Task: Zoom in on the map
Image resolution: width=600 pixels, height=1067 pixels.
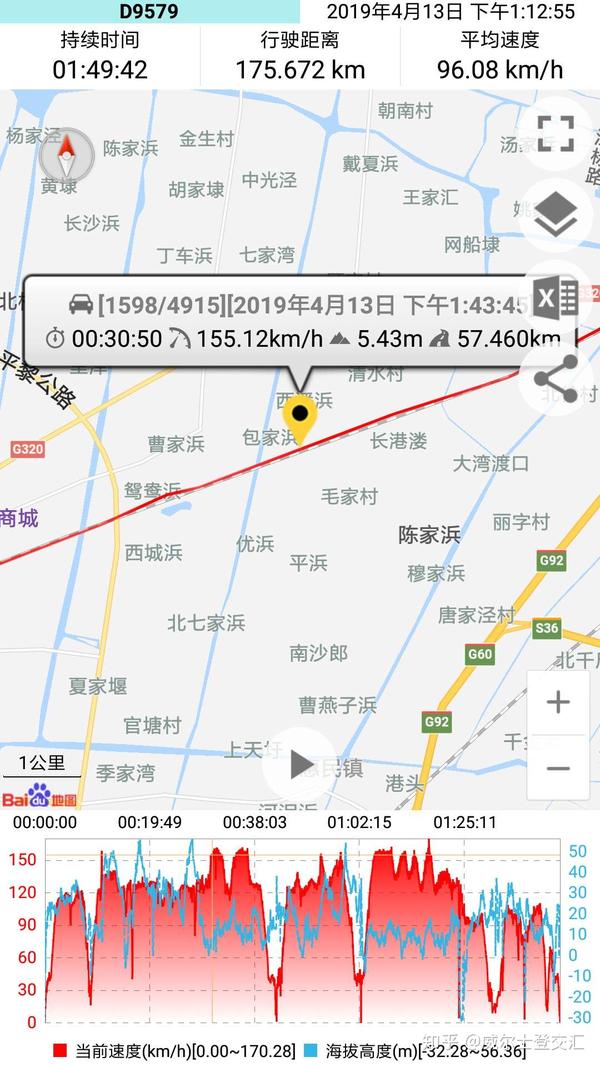Action: [x=558, y=702]
